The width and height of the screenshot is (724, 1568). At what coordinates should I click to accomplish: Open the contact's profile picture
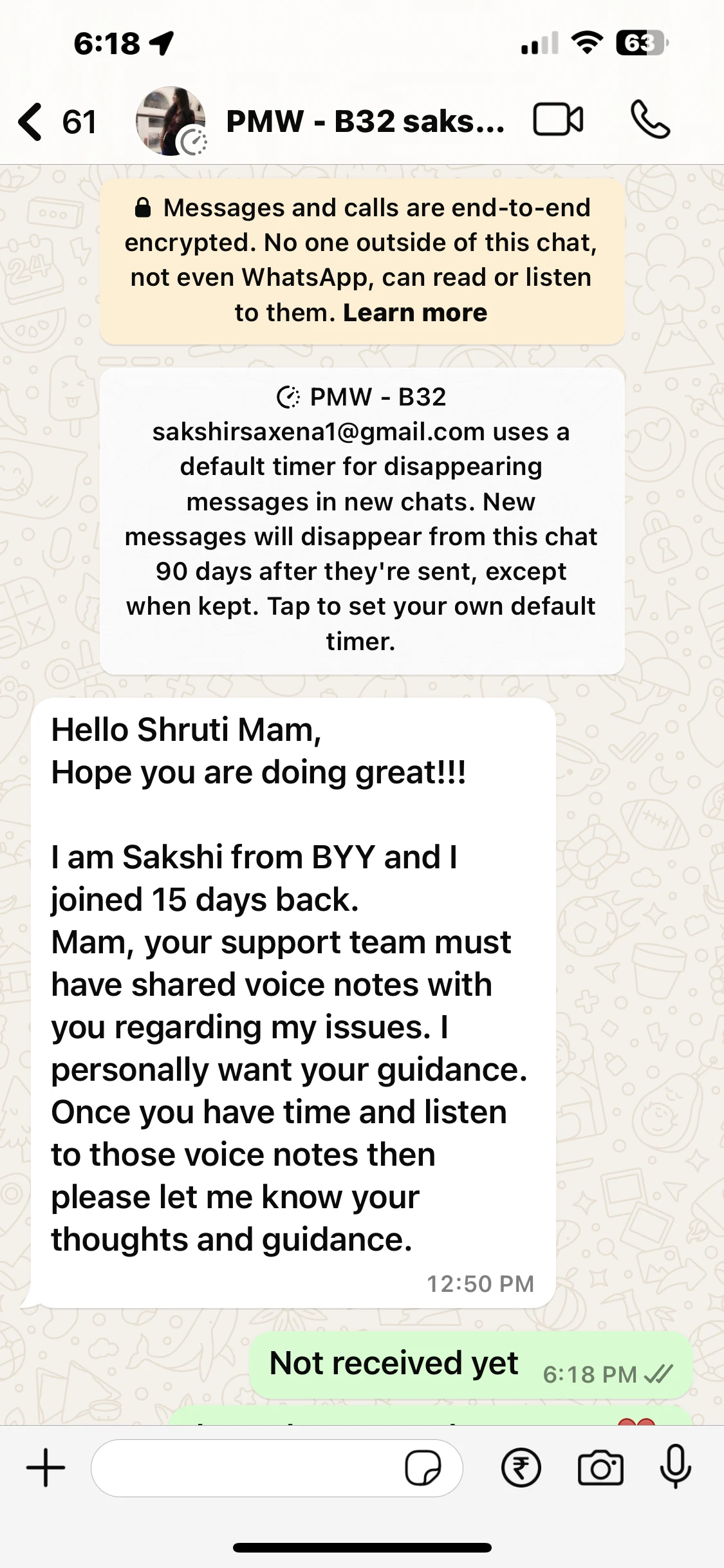pyautogui.click(x=171, y=121)
